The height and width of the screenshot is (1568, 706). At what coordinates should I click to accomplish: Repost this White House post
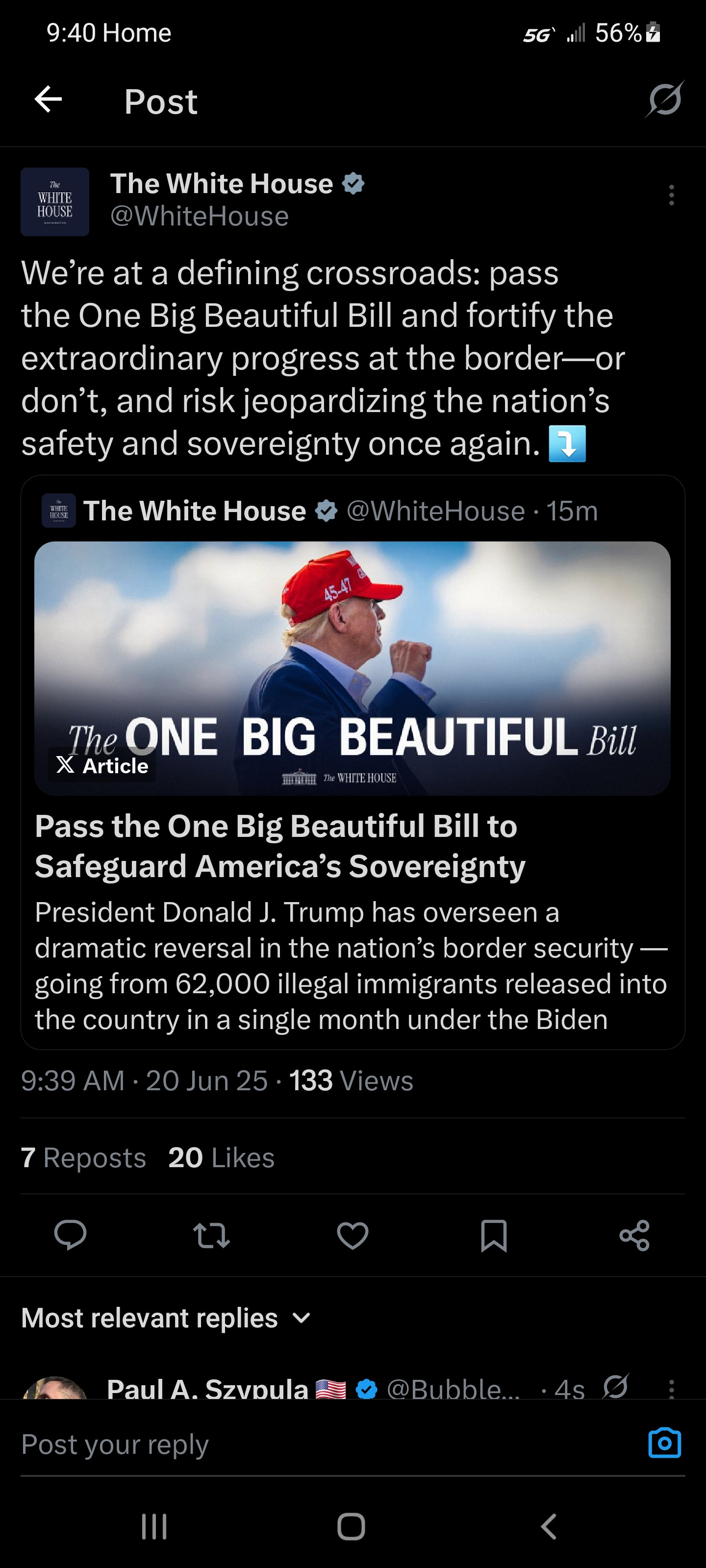click(x=211, y=1235)
